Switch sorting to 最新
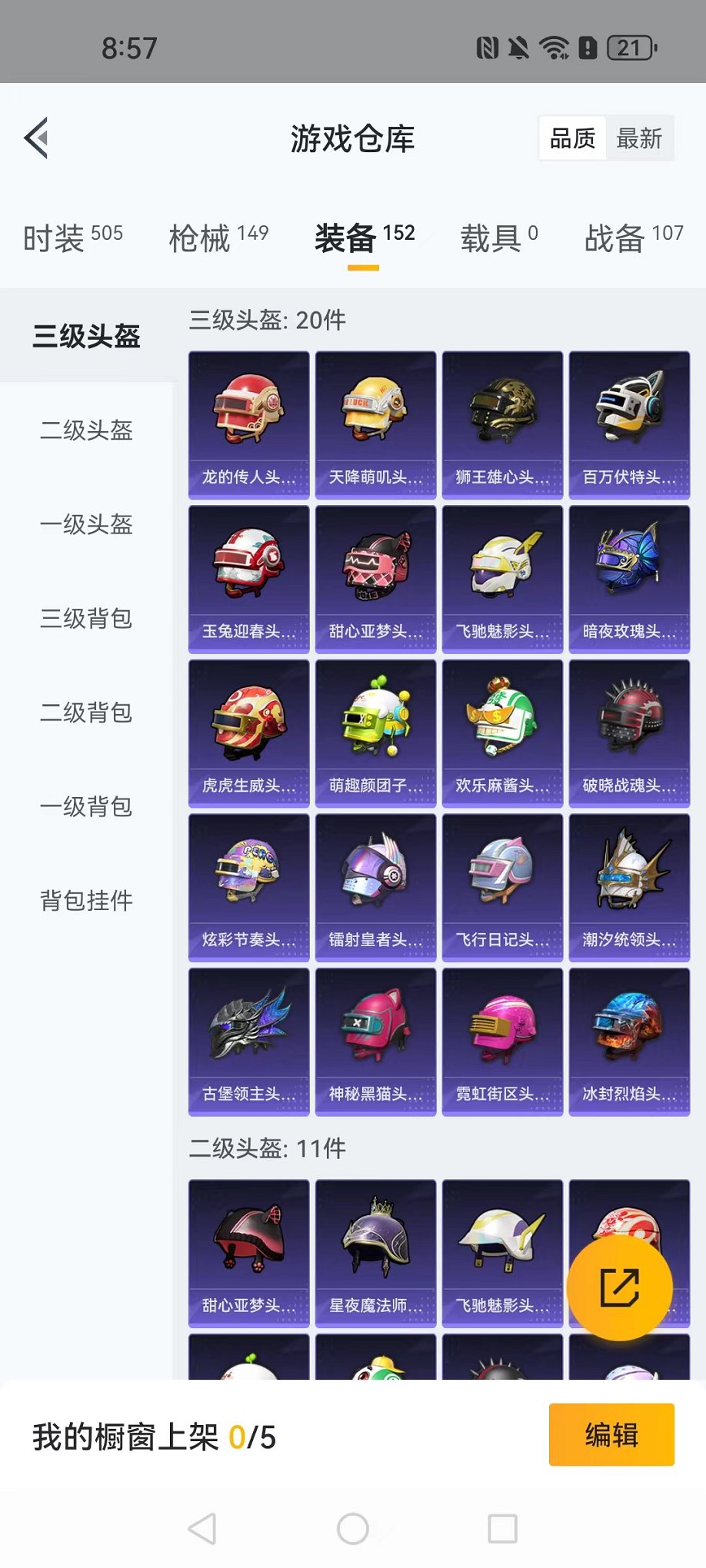 pyautogui.click(x=641, y=139)
